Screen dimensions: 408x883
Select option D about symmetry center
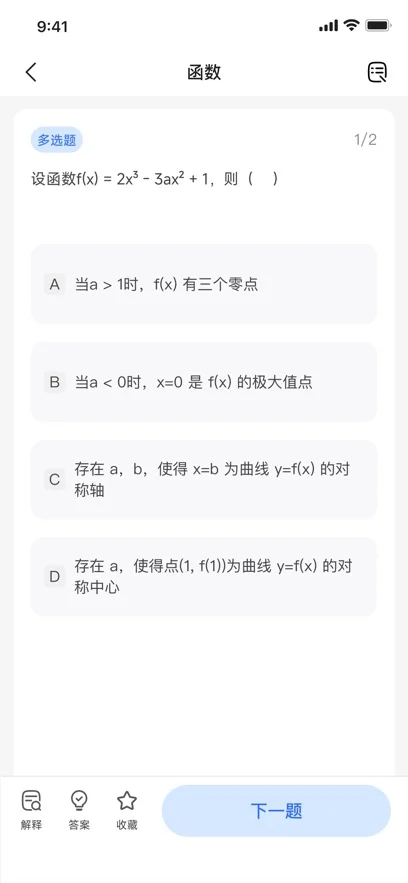[203, 577]
